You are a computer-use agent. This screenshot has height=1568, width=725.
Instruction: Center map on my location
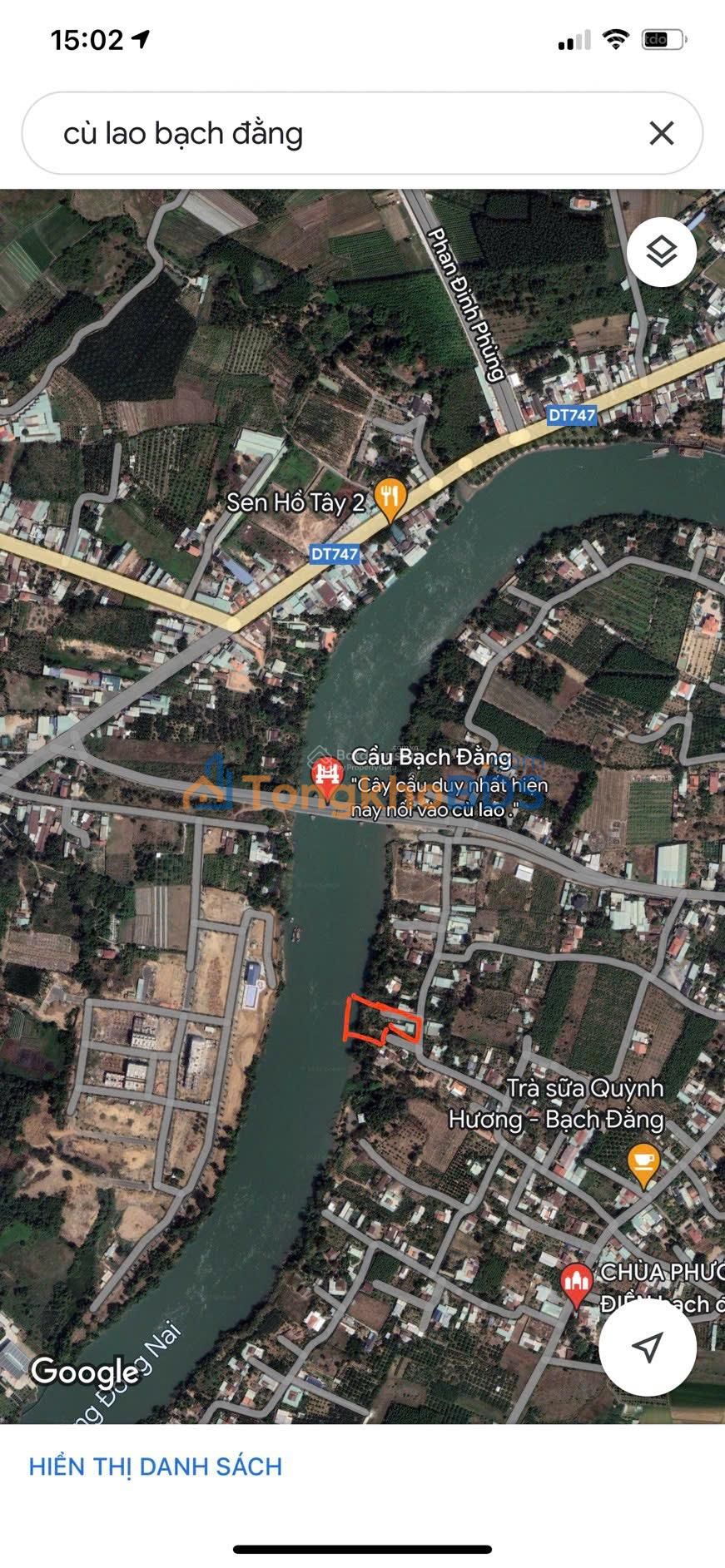647,1346
